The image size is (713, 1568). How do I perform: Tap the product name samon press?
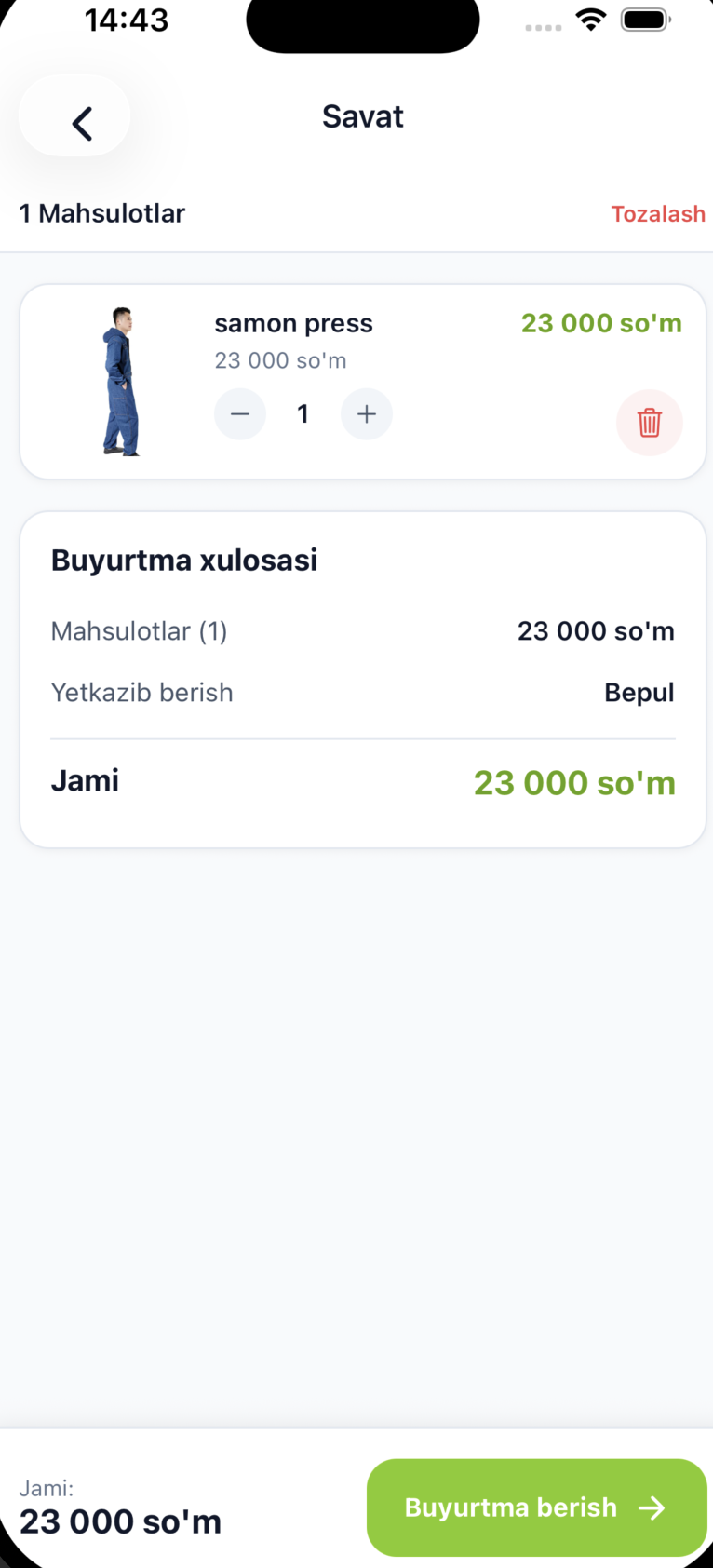[293, 323]
